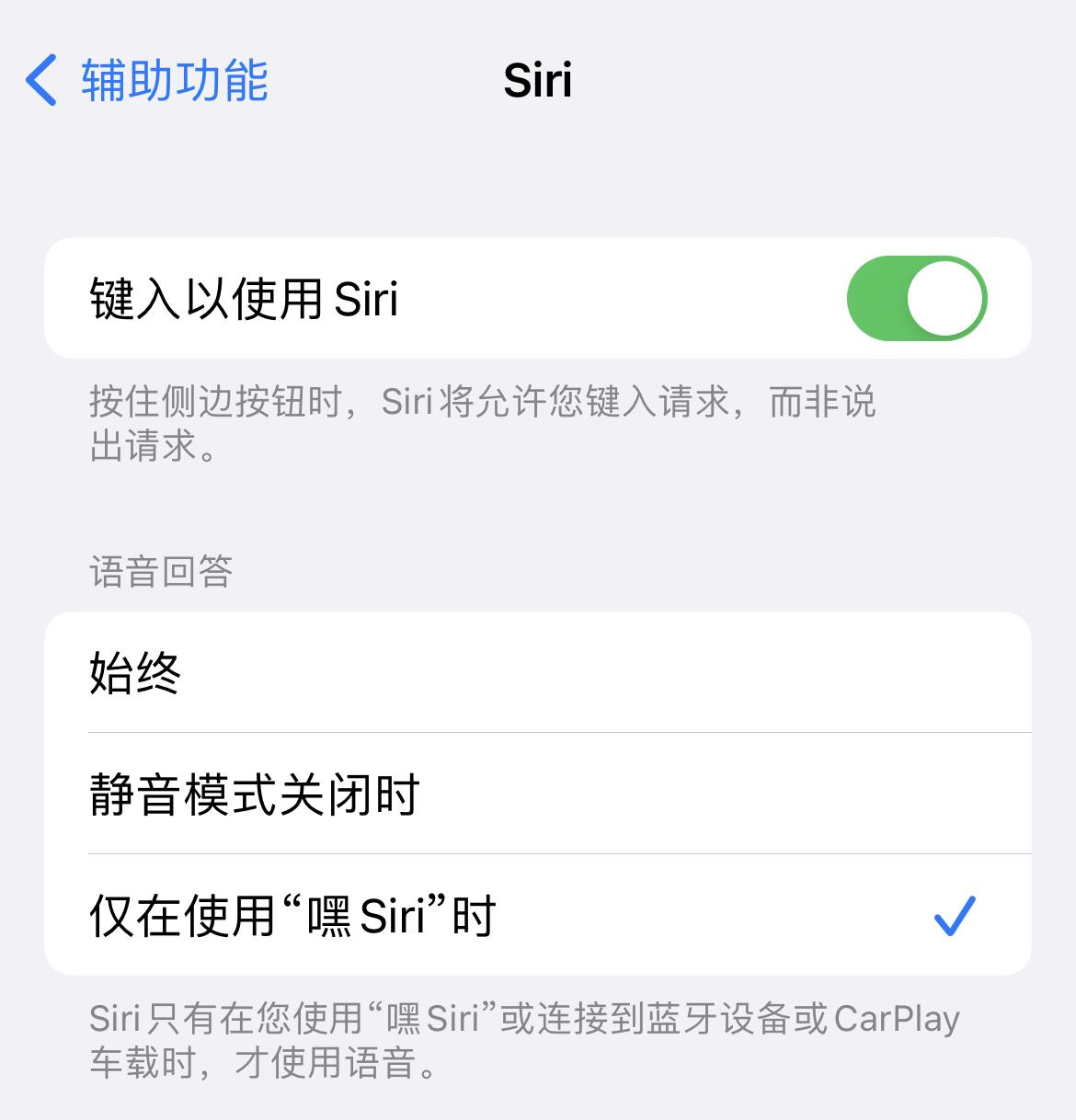
Task: Tap the typing request description text
Action: (x=483, y=425)
